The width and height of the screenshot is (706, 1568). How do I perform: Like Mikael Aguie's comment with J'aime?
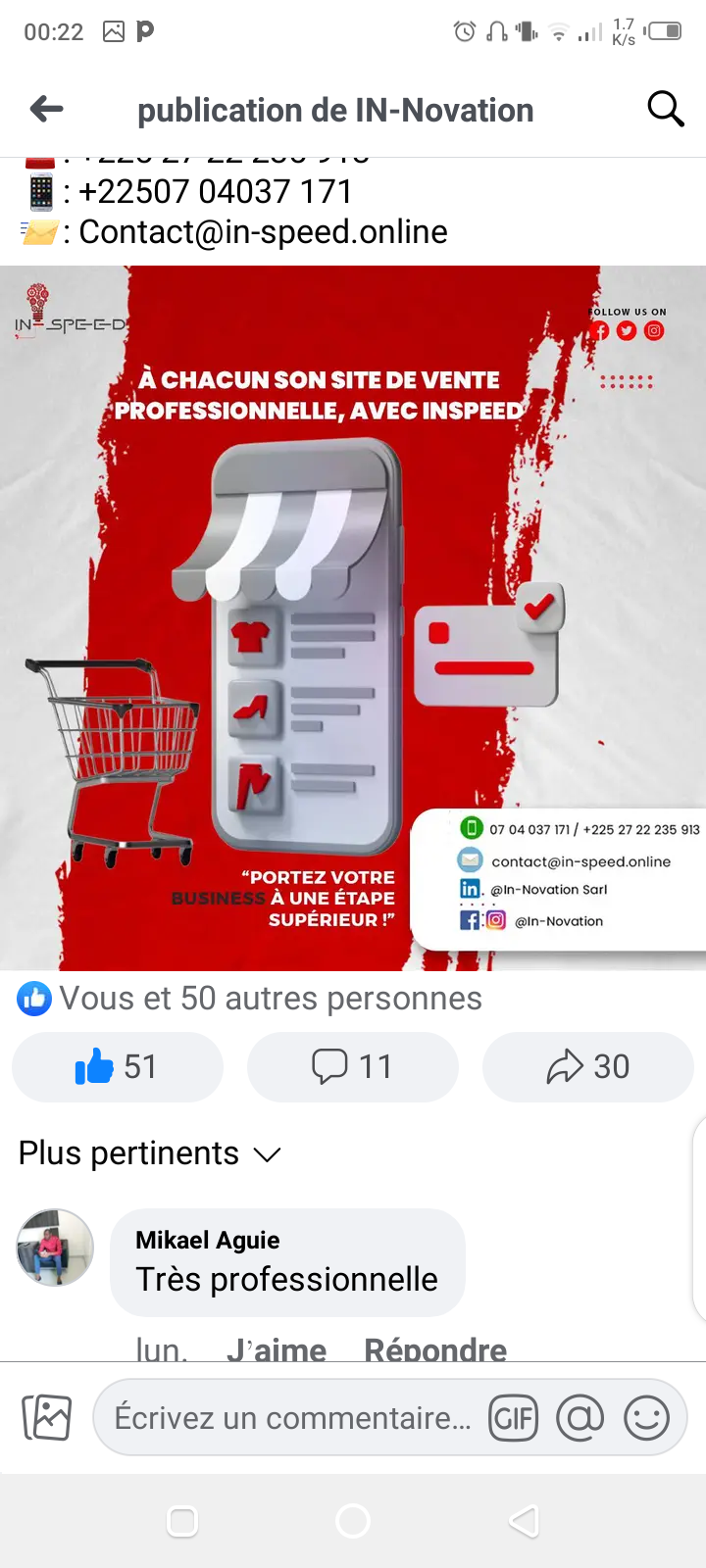pyautogui.click(x=277, y=1349)
